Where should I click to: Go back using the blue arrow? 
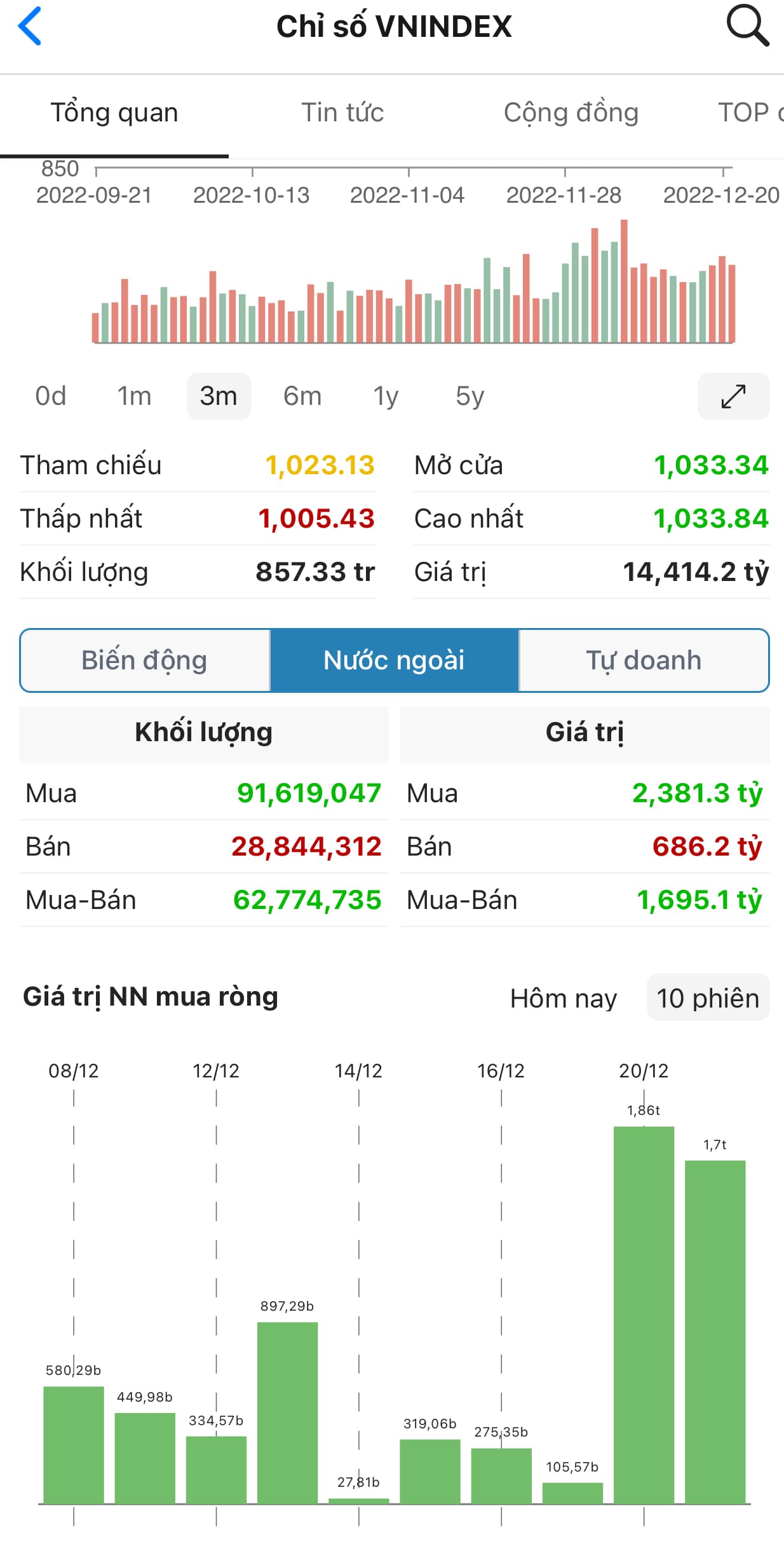click(x=30, y=27)
